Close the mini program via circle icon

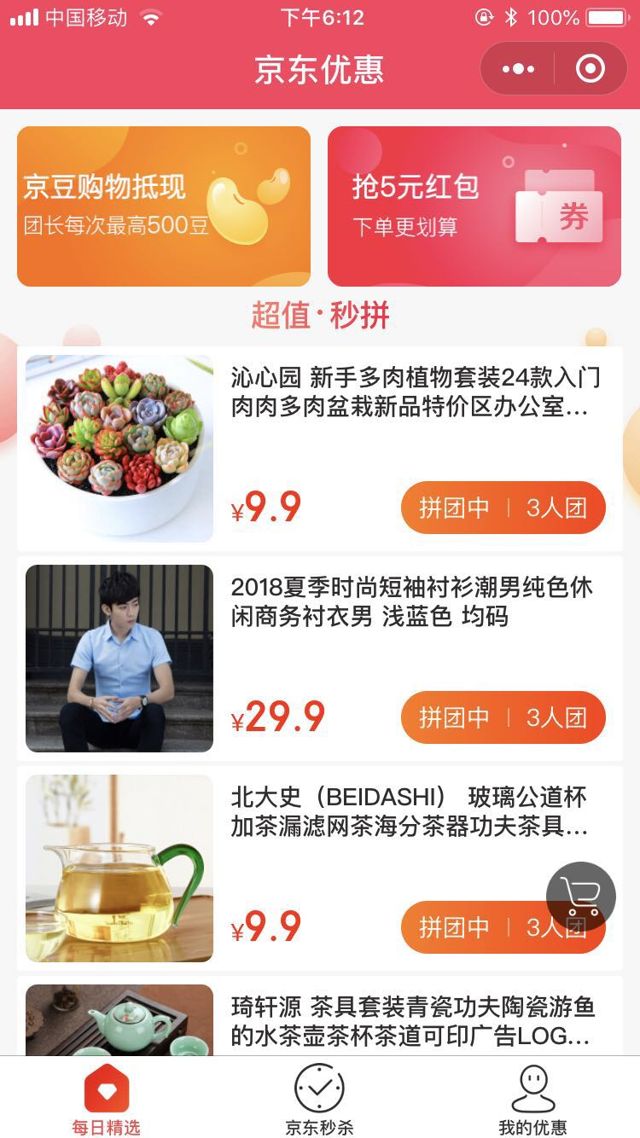590,69
